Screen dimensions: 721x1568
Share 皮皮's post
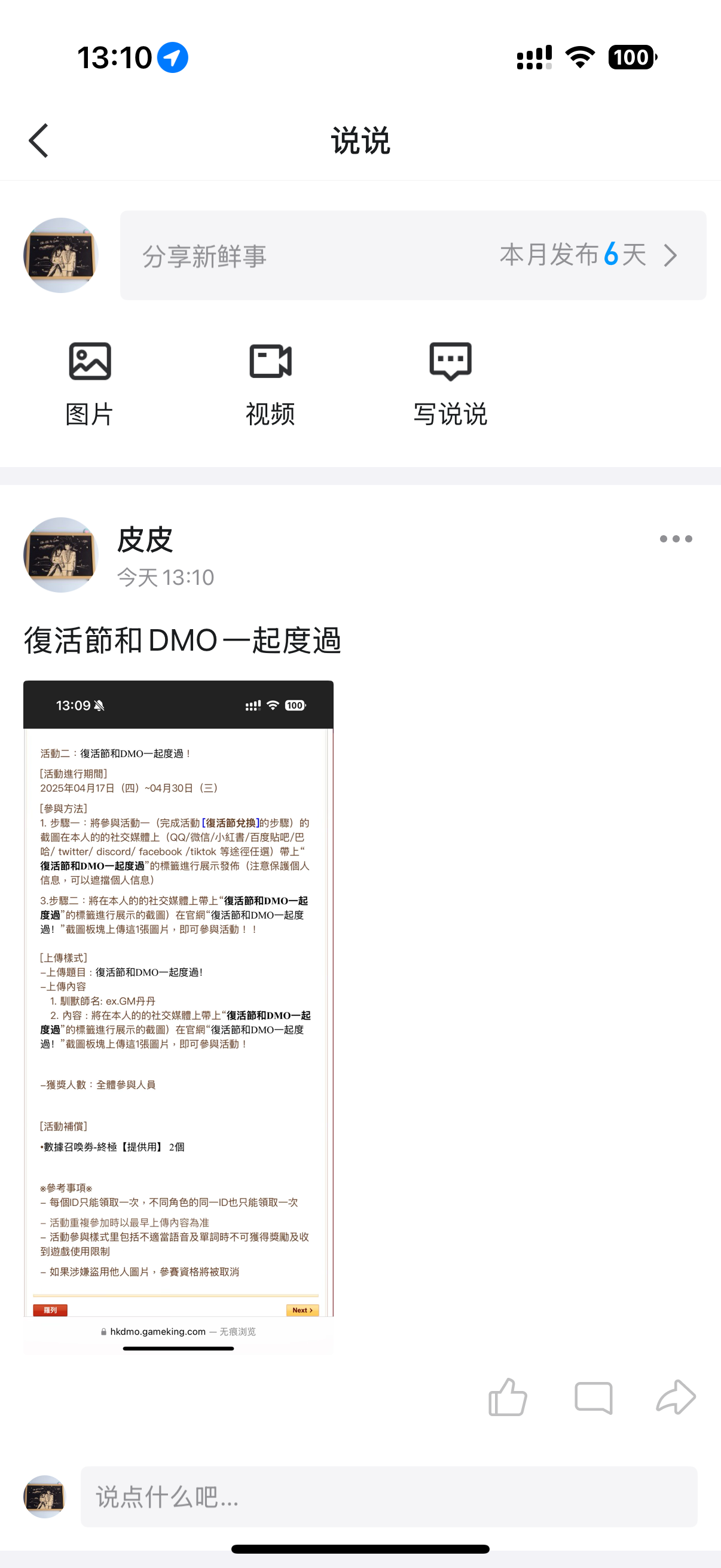click(x=676, y=1397)
